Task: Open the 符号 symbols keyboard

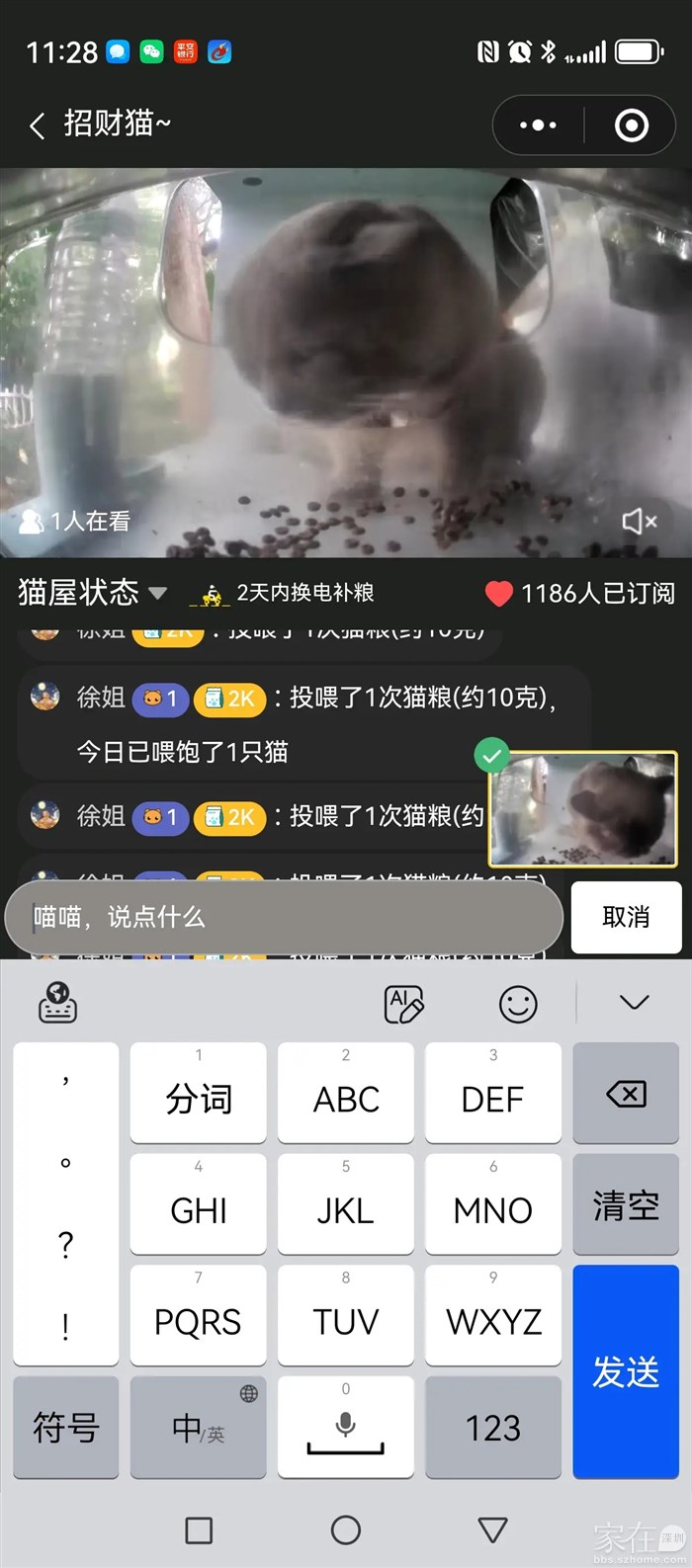Action: [x=66, y=1428]
